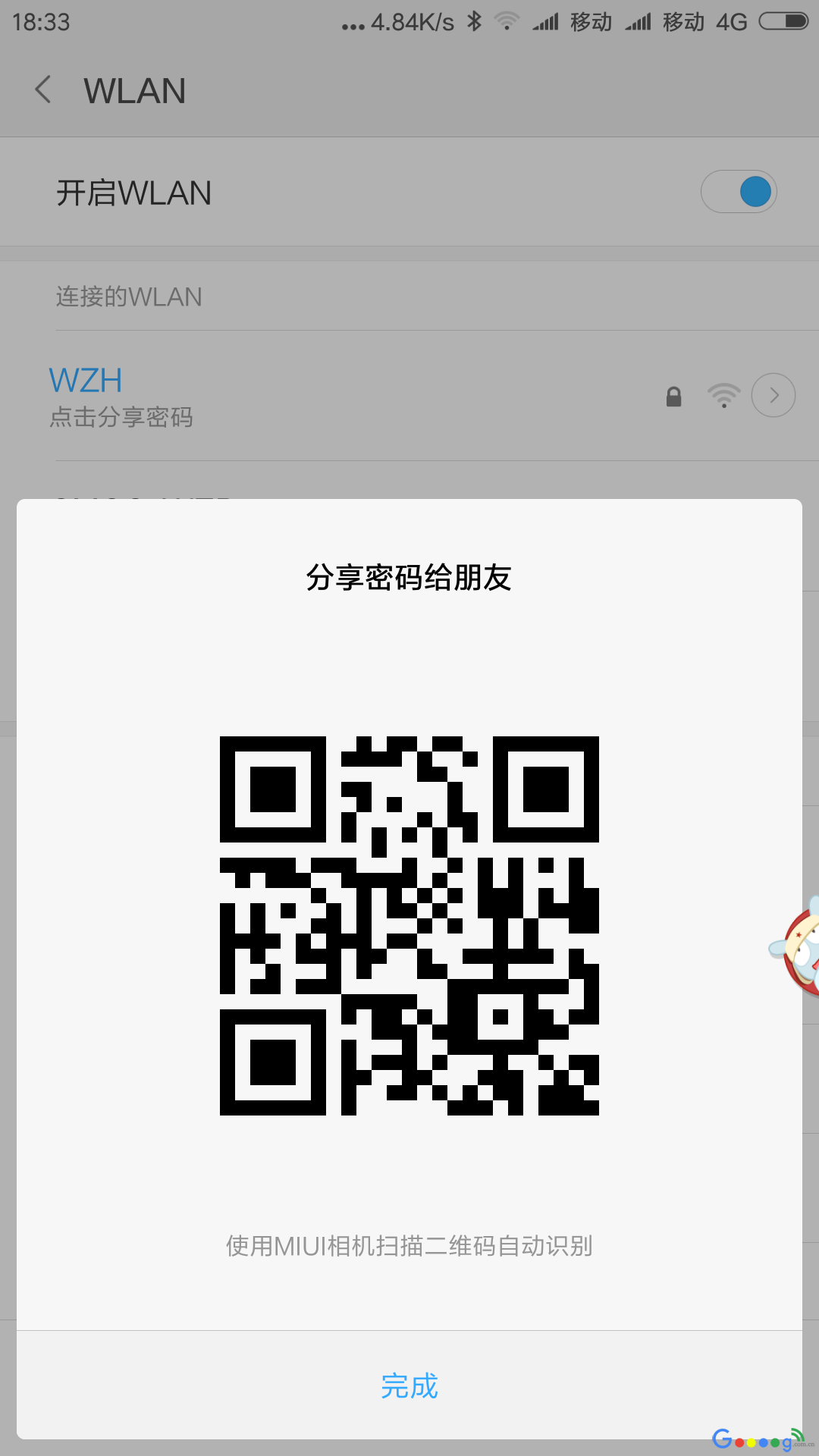The image size is (819, 1456).
Task: Tap WZH to share its password
Action: point(85,379)
